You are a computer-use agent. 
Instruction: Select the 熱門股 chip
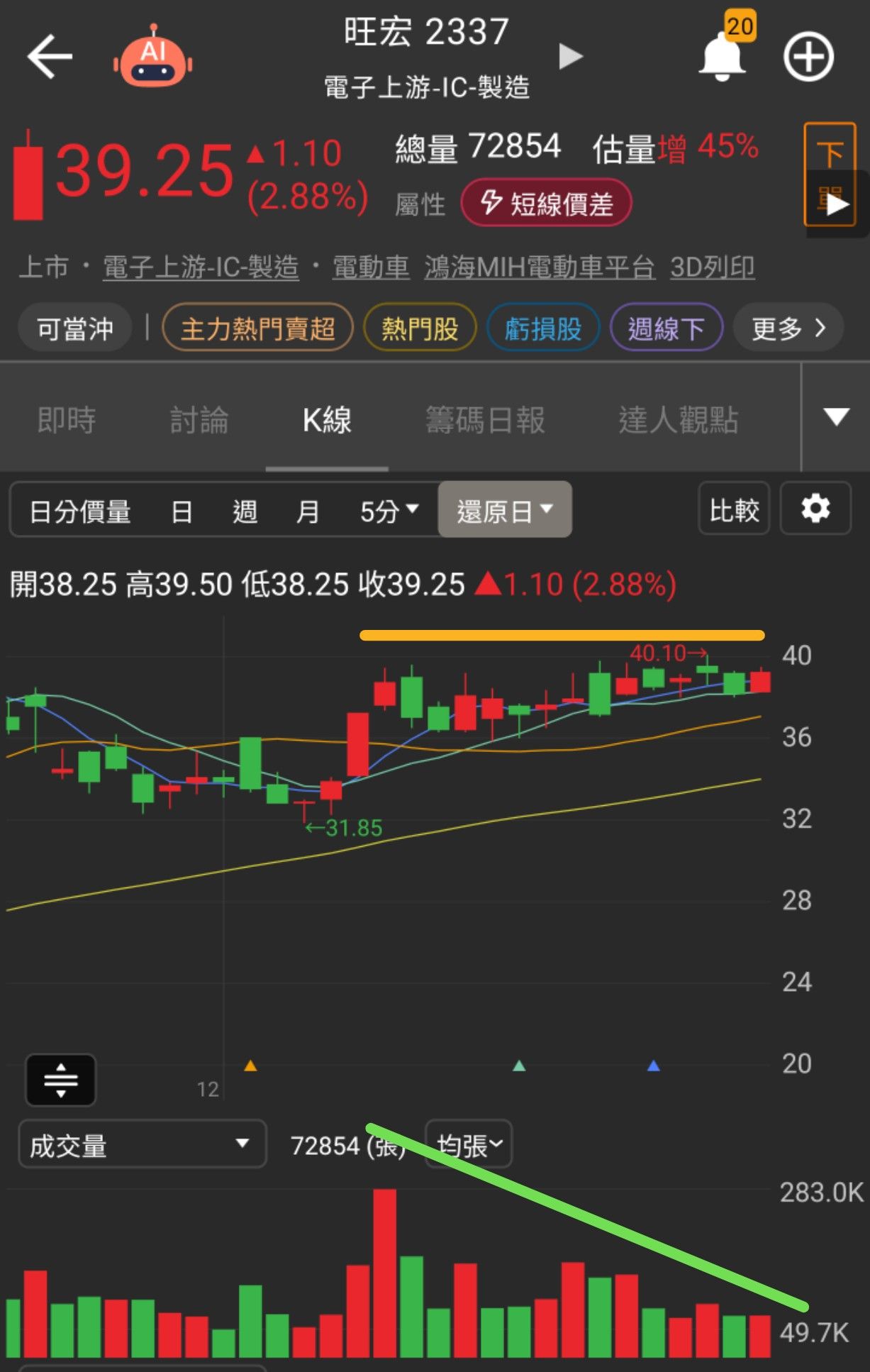pos(420,328)
